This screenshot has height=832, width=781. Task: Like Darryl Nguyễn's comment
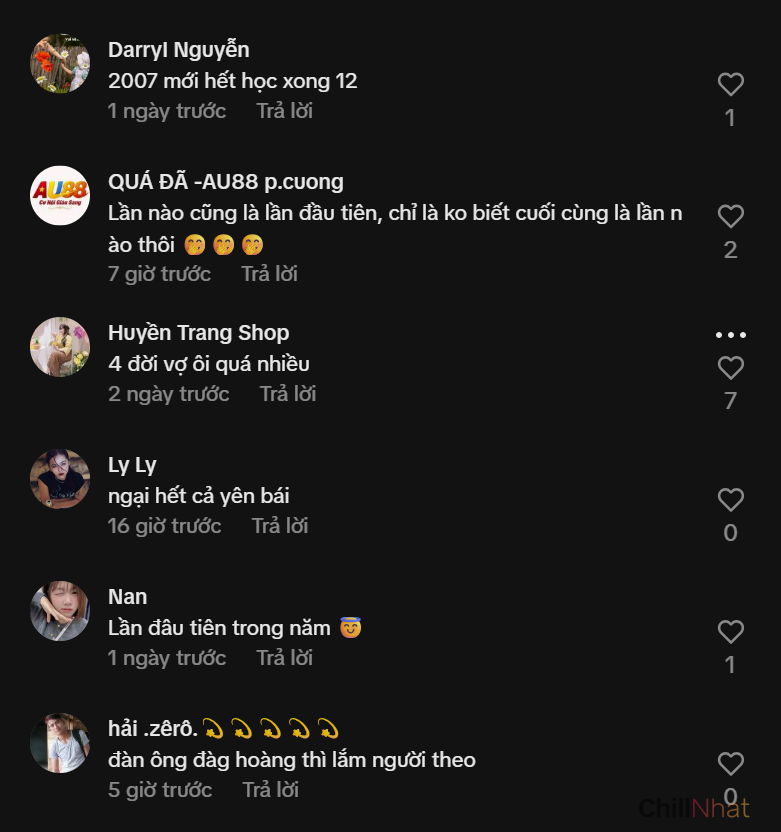coord(731,84)
